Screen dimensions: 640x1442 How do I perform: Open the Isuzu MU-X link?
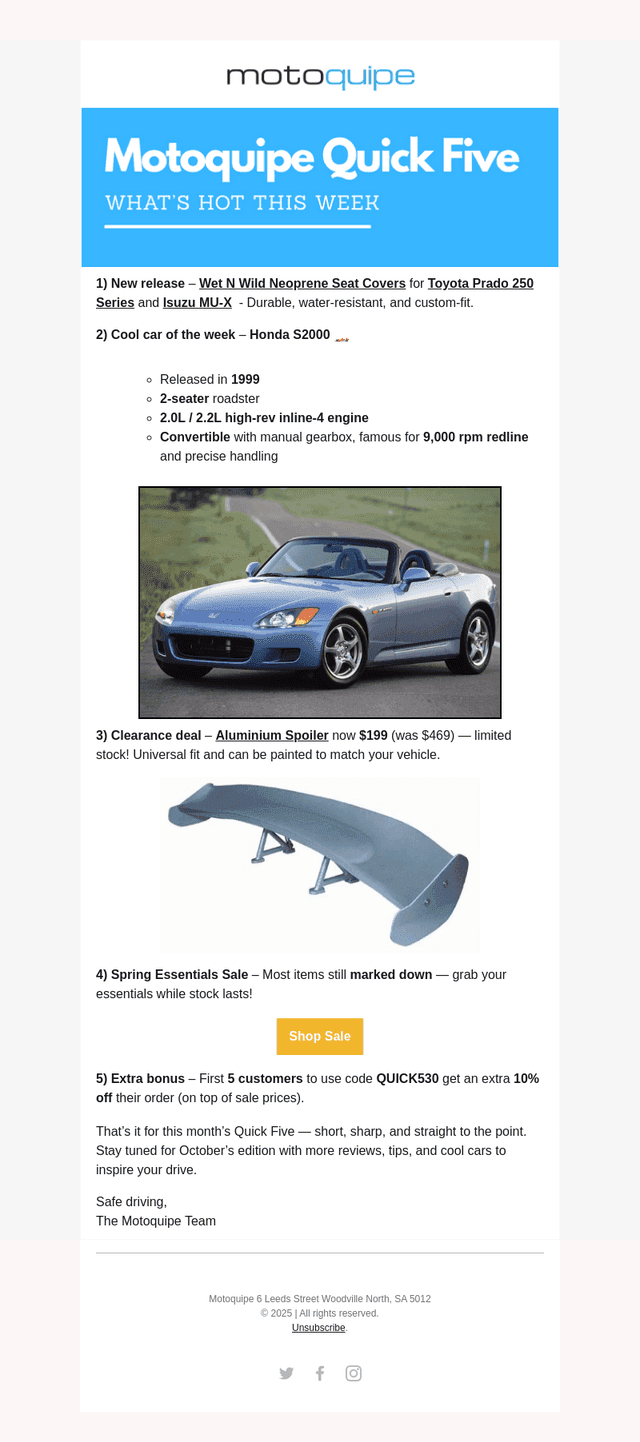coord(197,303)
